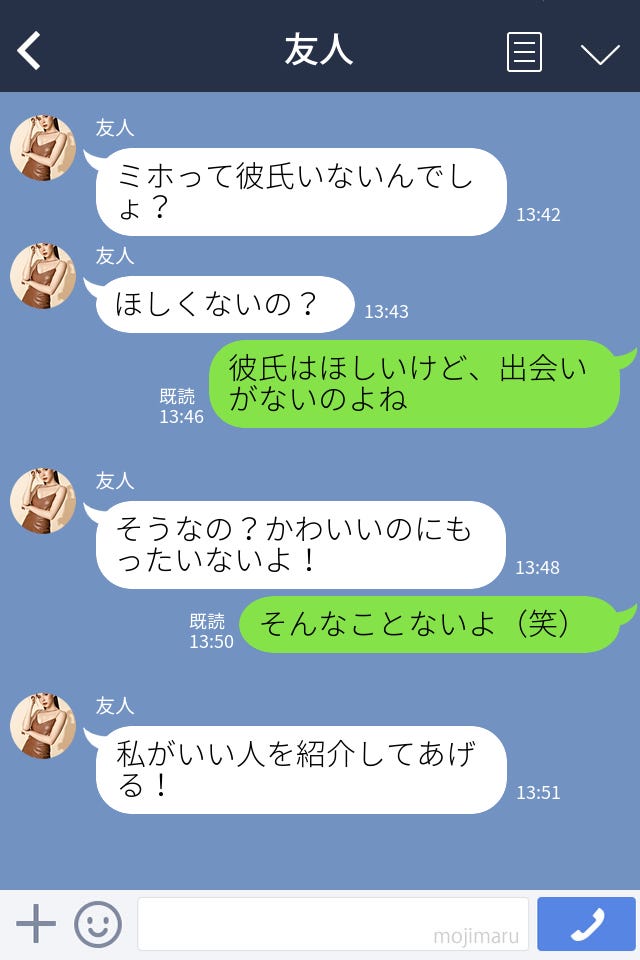Go back from the 友人 chat
The width and height of the screenshot is (640, 960).
[30, 51]
